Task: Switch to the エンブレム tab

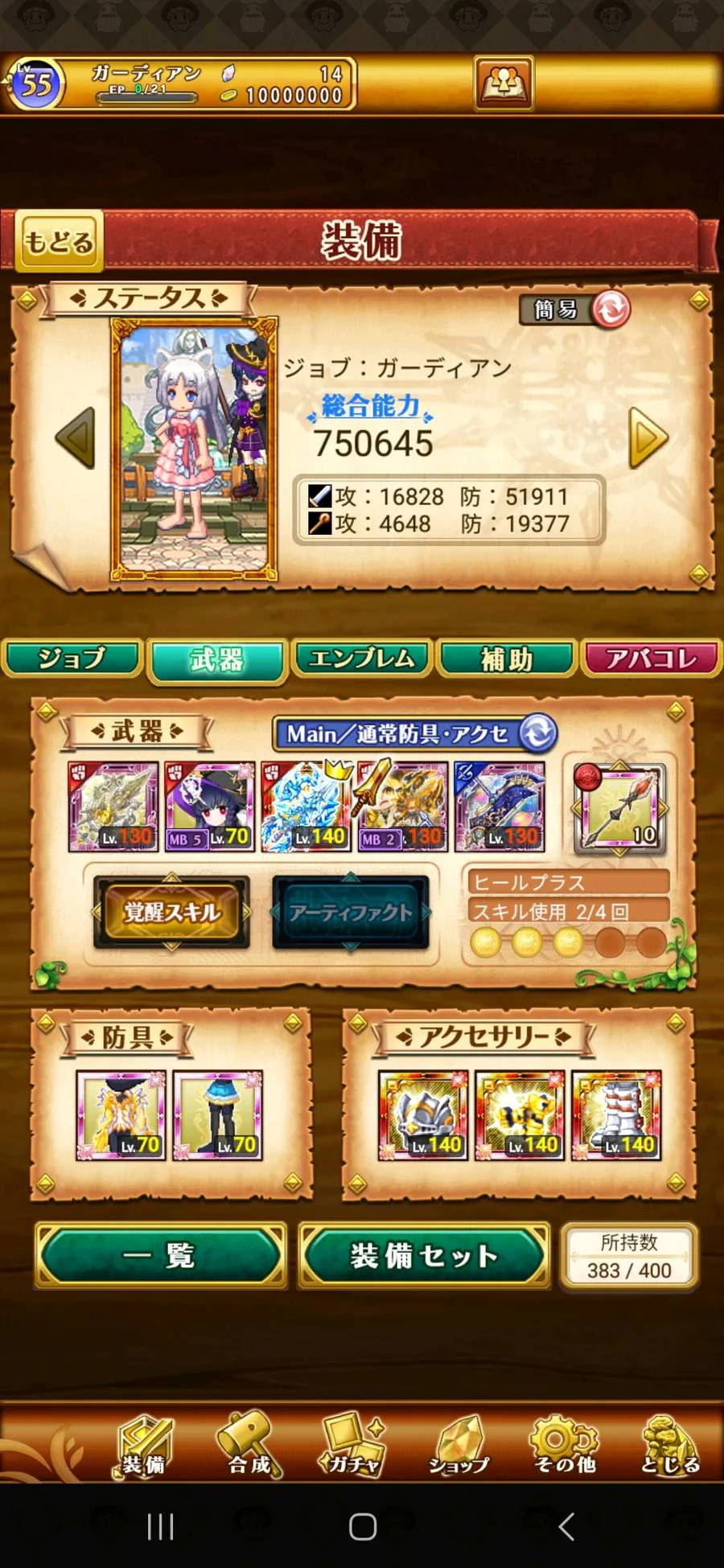Action: (362, 659)
